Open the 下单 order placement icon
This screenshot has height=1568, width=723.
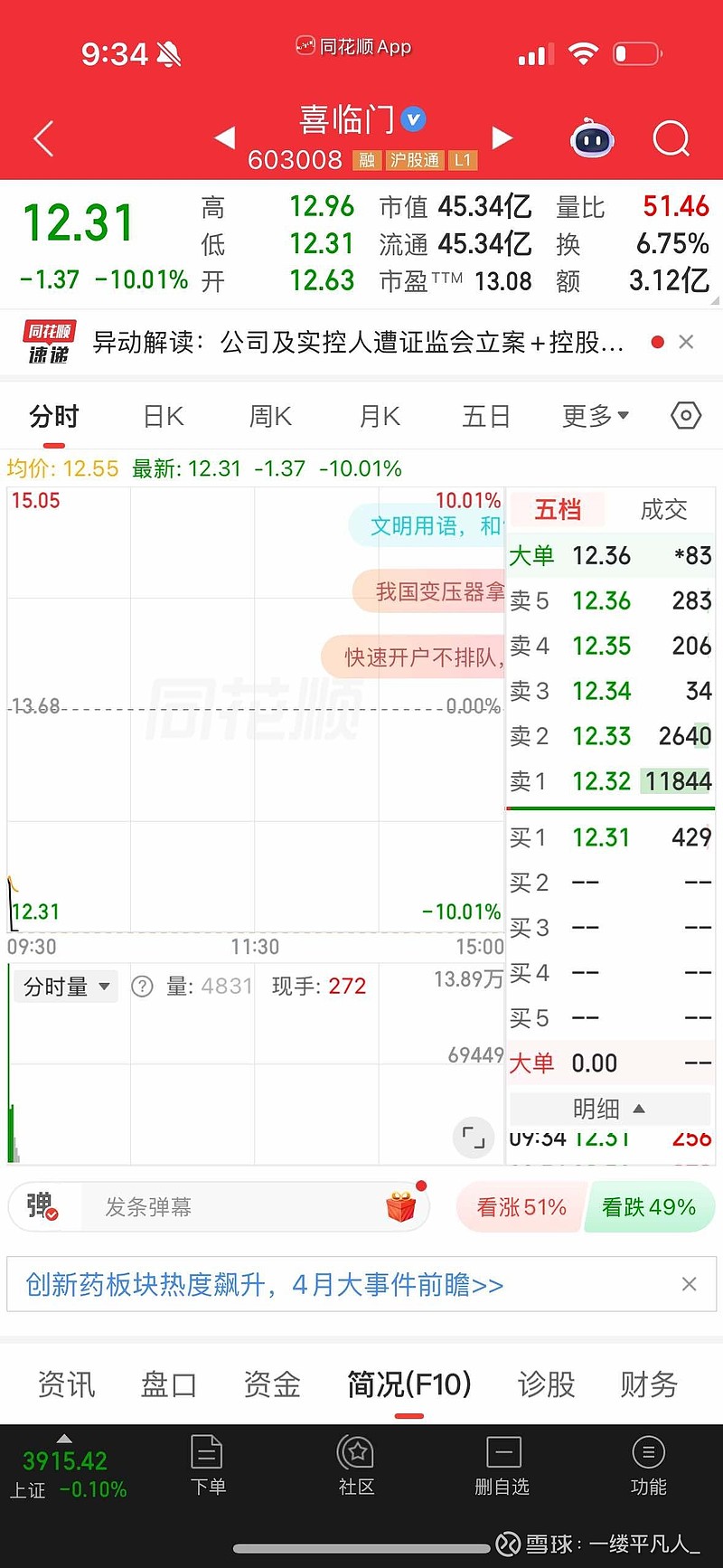[x=208, y=1465]
